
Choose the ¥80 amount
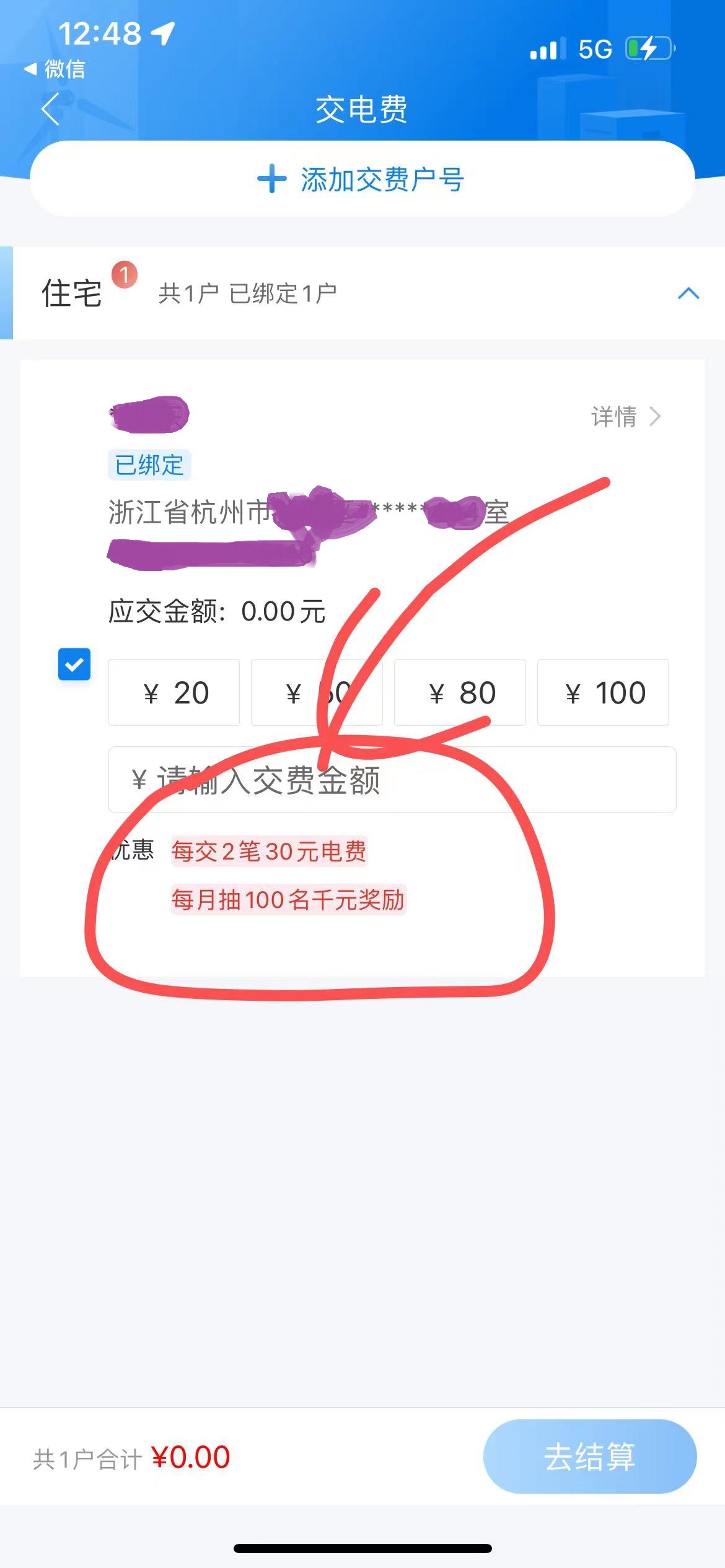pyautogui.click(x=460, y=692)
